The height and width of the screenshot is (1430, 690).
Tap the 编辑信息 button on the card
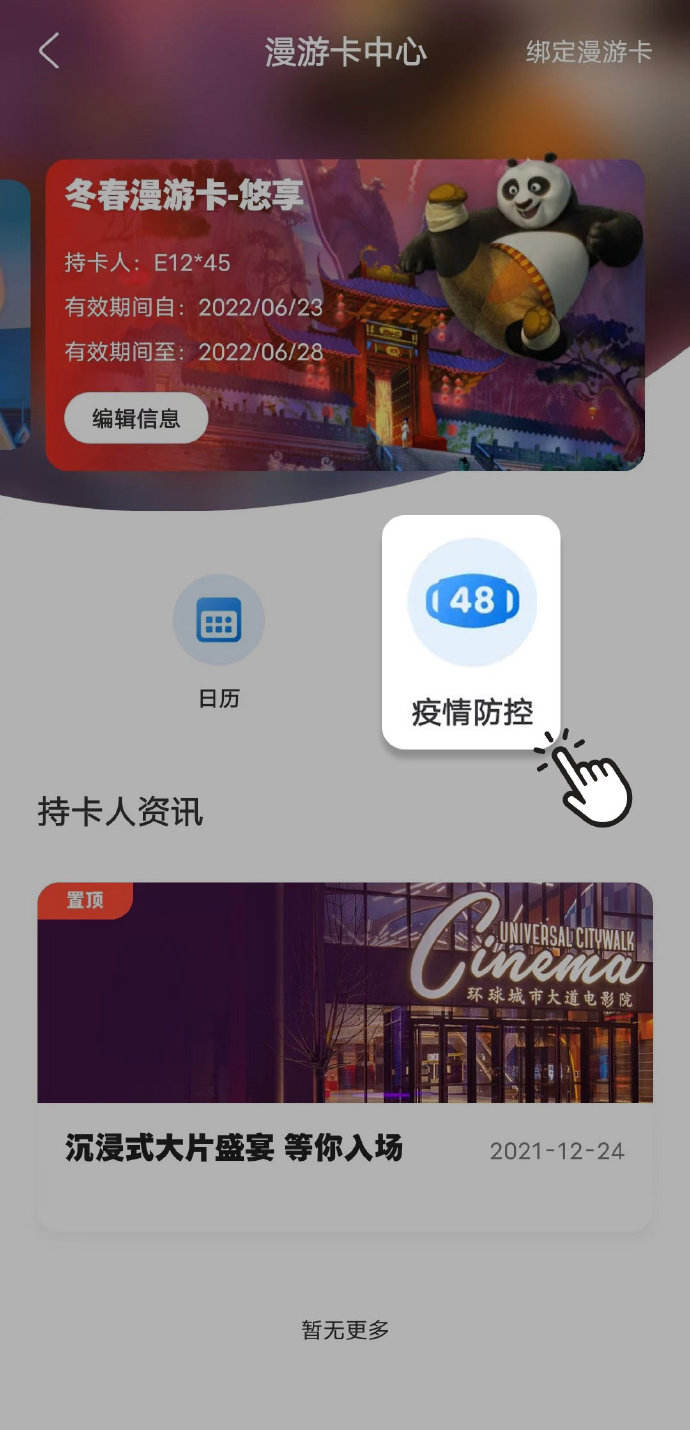click(136, 418)
